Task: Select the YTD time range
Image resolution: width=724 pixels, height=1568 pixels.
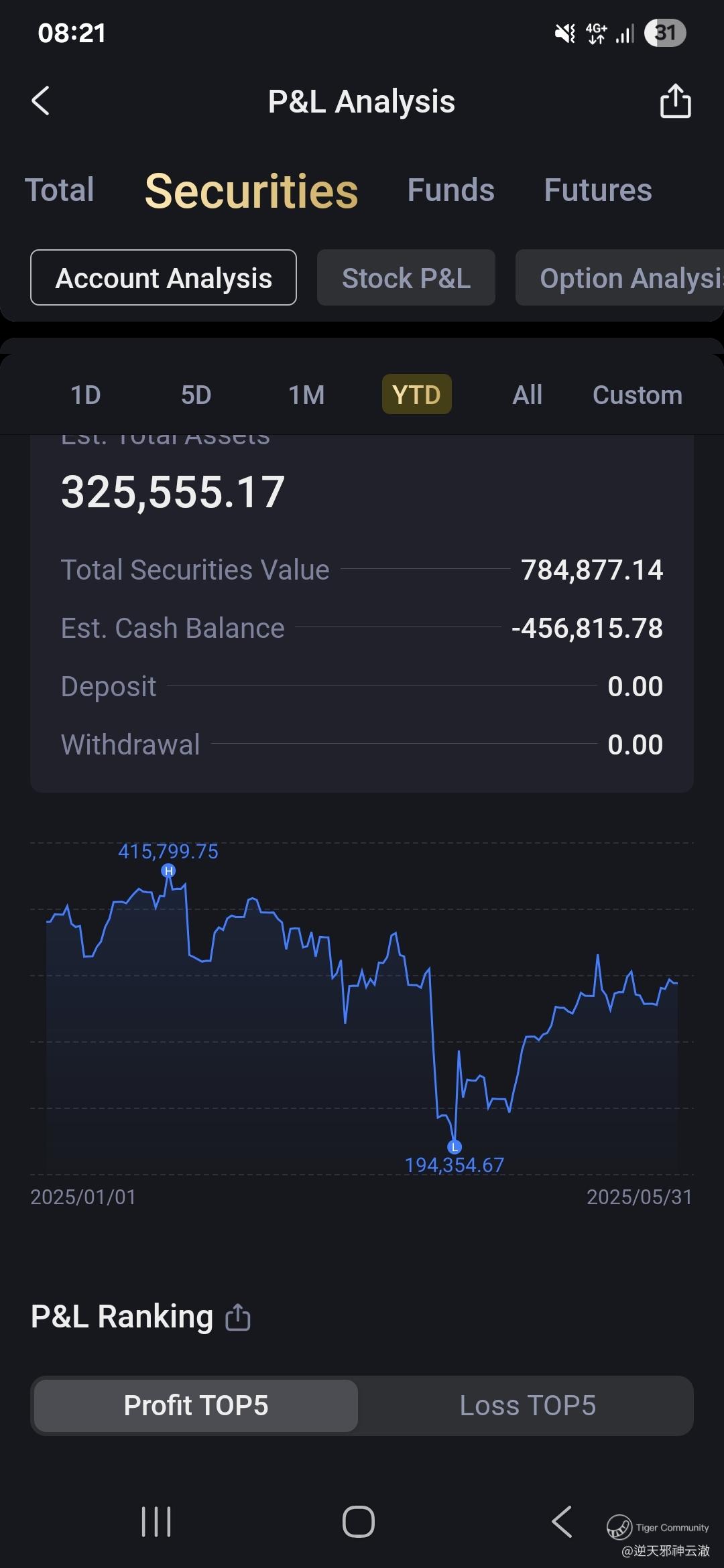Action: tap(416, 395)
